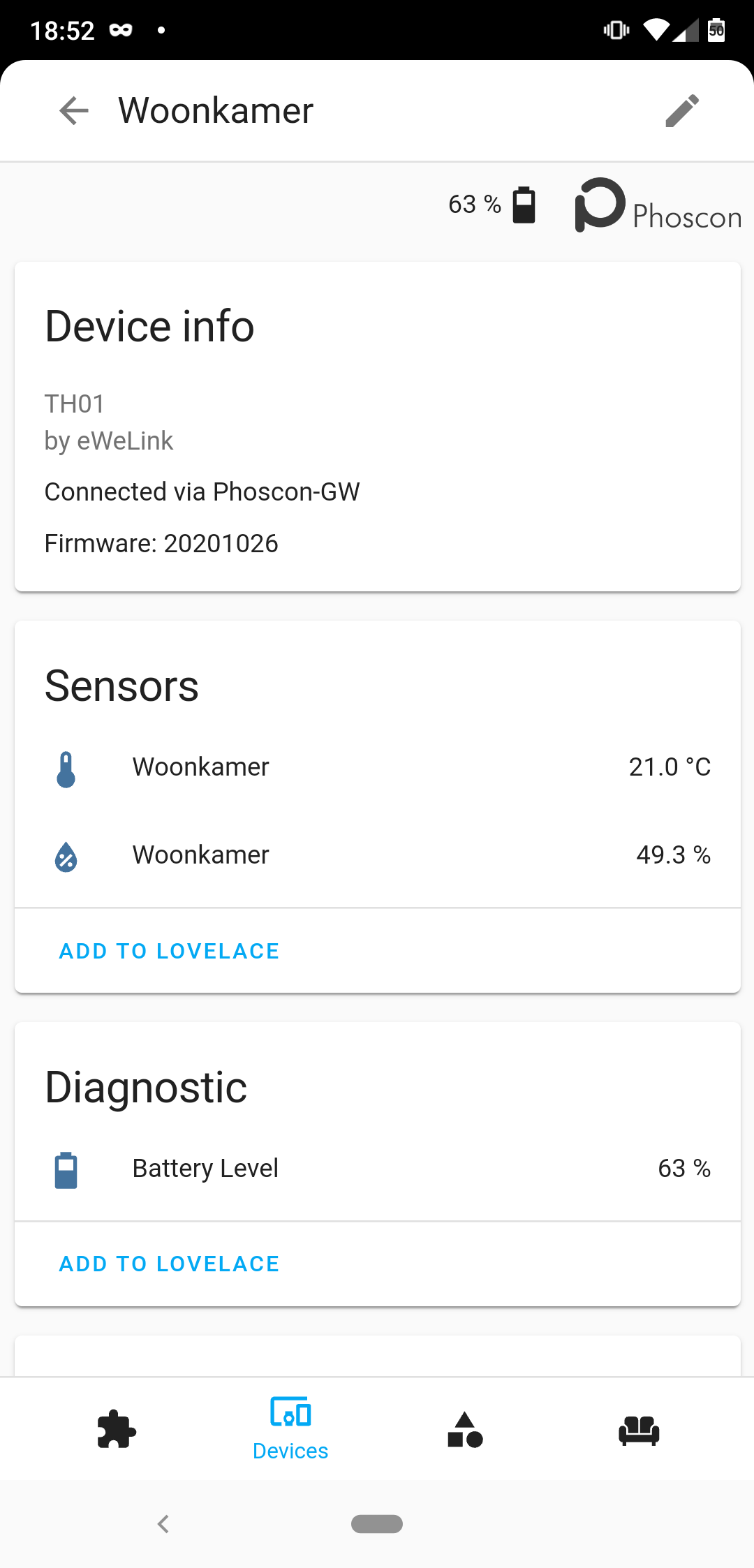Click the Device info card title

point(149,325)
